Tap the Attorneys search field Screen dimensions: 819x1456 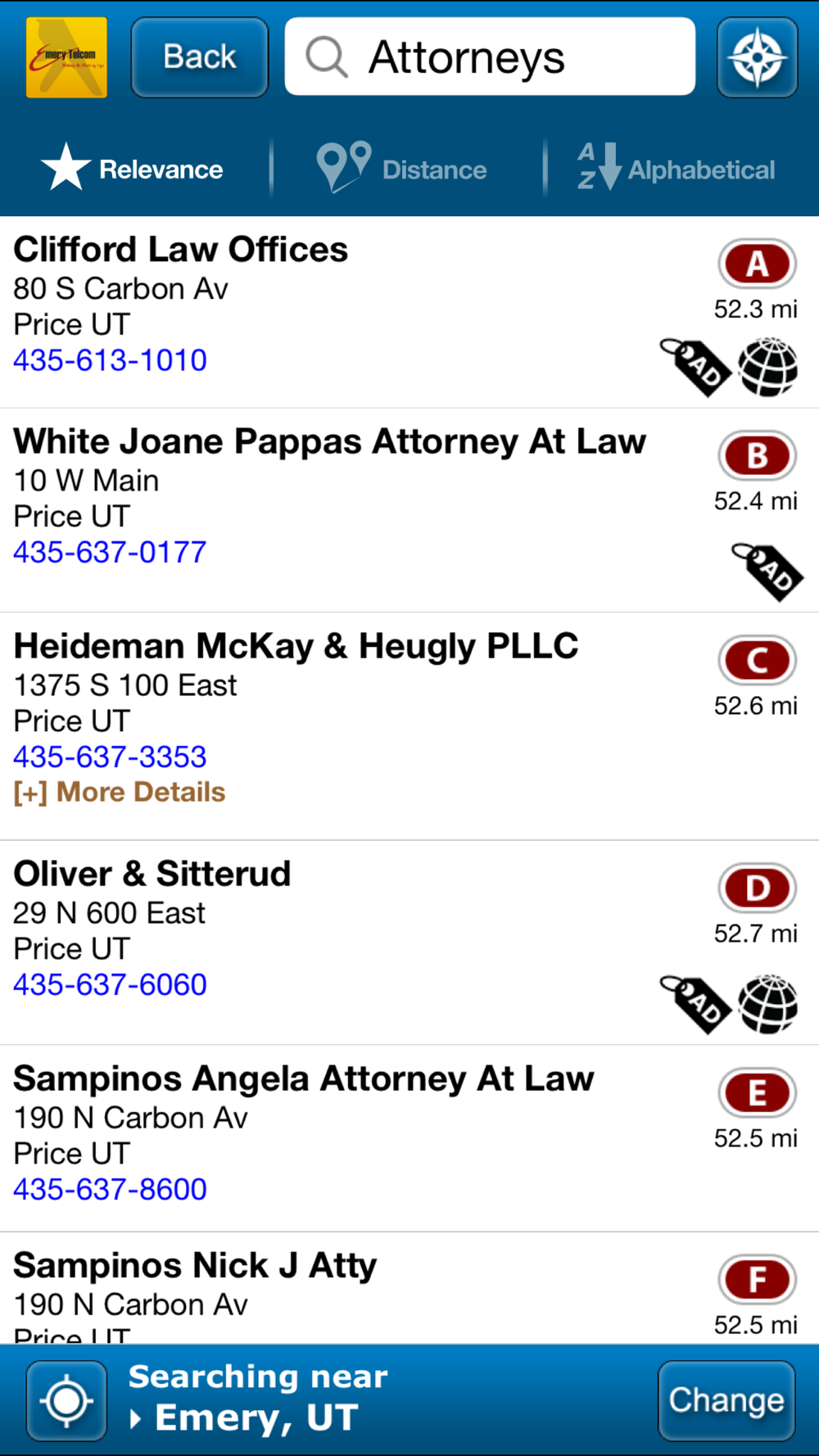tap(490, 57)
